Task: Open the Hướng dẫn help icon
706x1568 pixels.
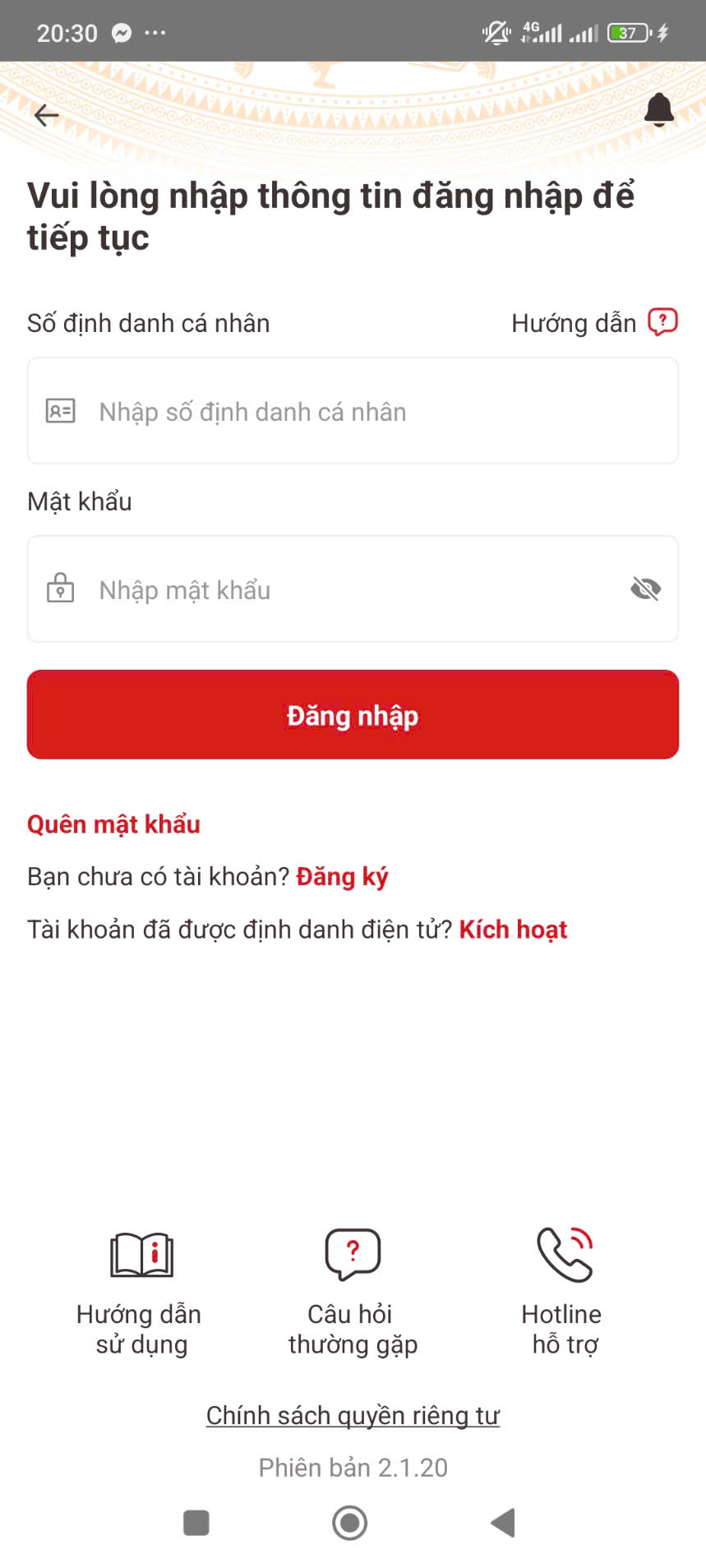Action: coord(662,322)
